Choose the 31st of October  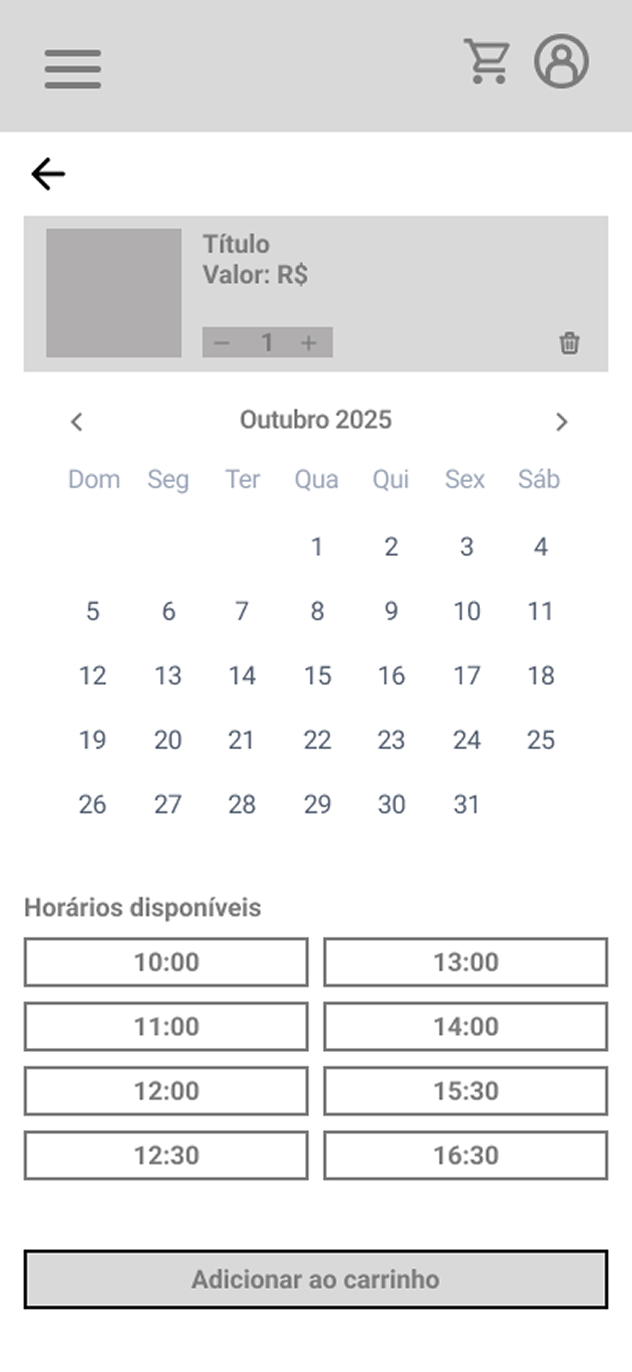[x=466, y=804]
